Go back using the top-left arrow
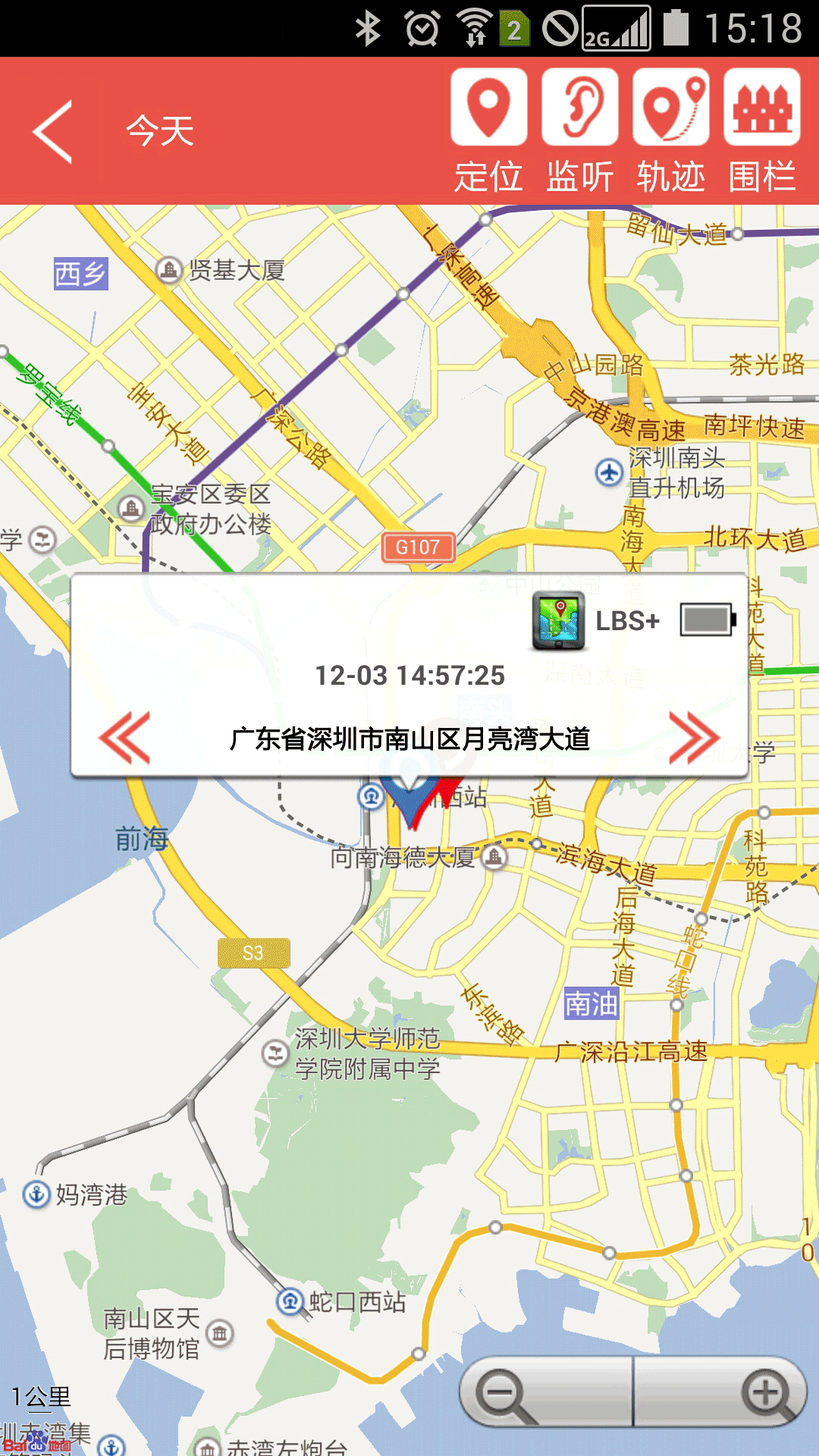The width and height of the screenshot is (819, 1456). pos(53,132)
